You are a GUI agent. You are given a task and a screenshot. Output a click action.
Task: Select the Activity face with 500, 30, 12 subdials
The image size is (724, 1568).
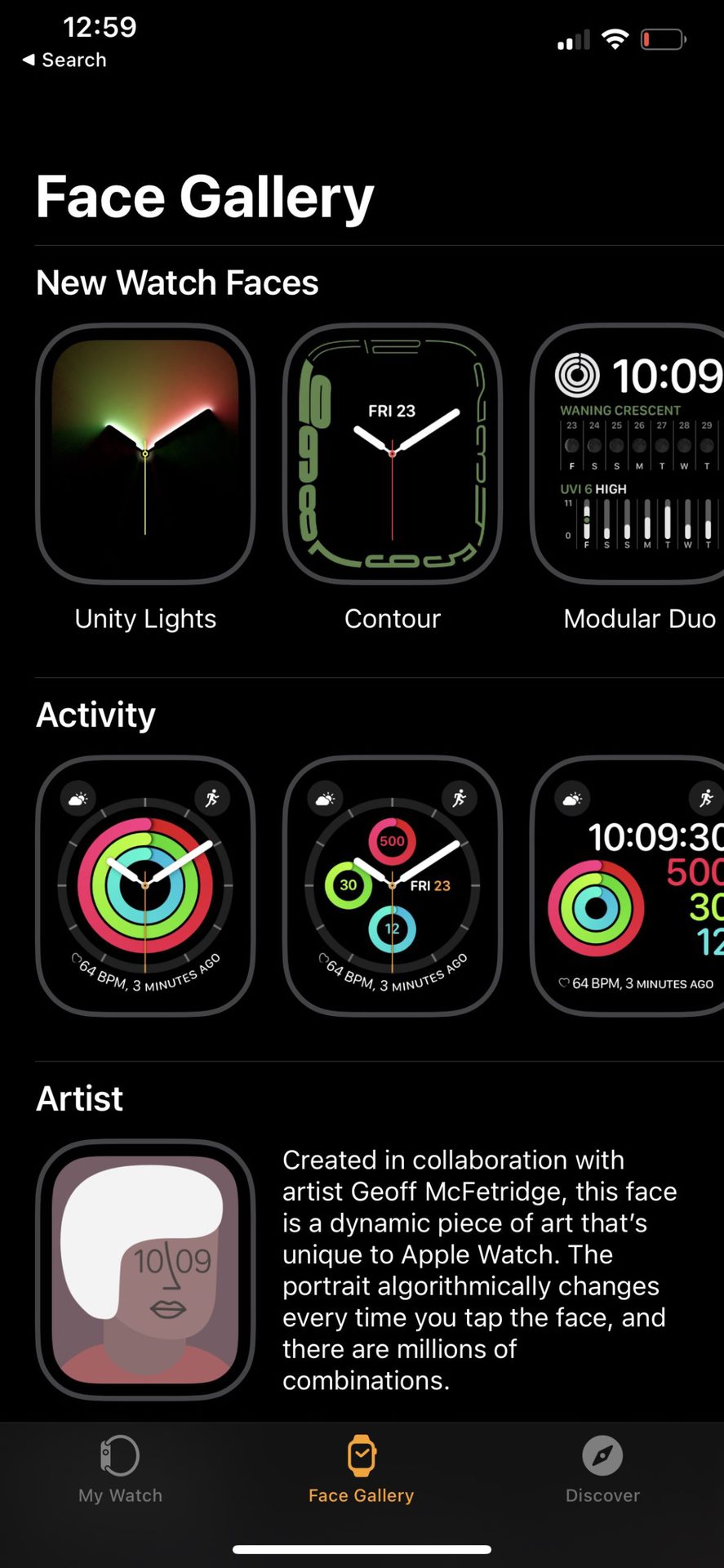pos(392,886)
